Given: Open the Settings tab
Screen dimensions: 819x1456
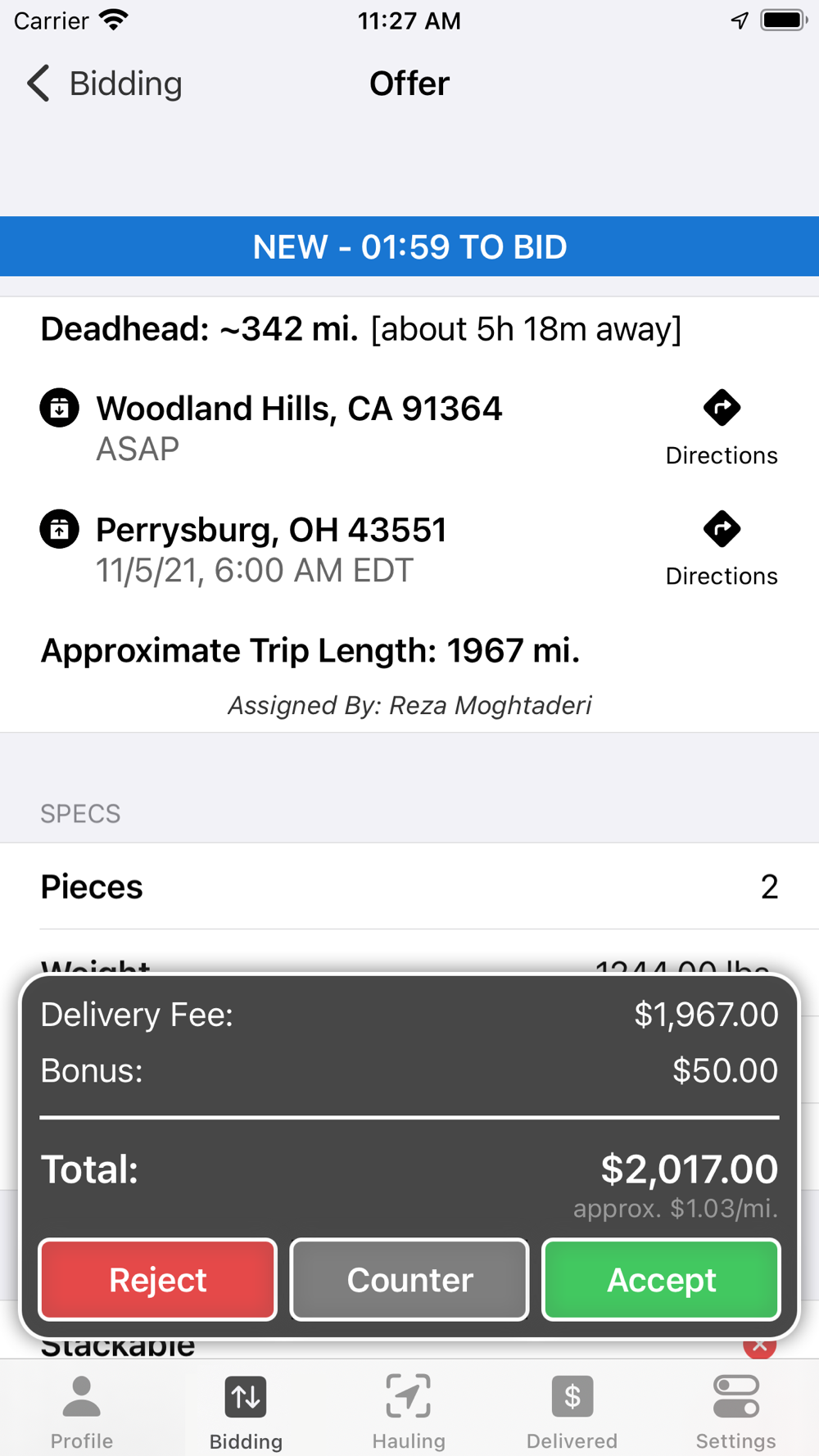Looking at the screenshot, I should tap(735, 1412).
